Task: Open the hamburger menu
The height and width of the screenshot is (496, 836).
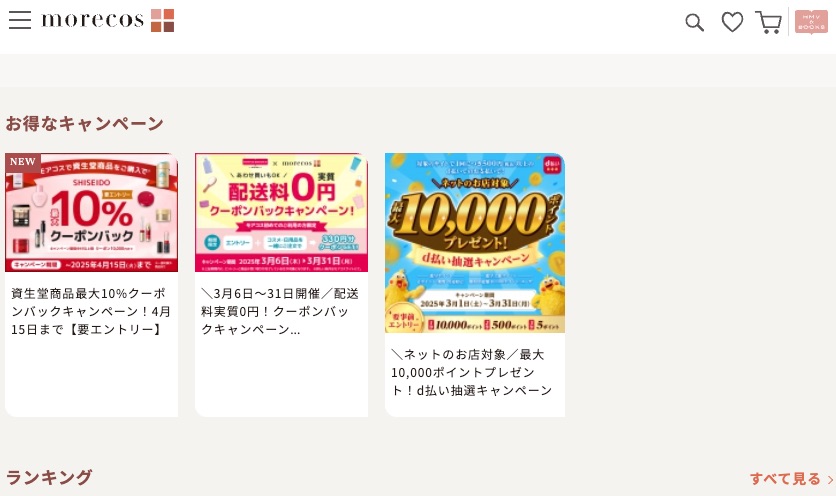Action: click(x=20, y=20)
